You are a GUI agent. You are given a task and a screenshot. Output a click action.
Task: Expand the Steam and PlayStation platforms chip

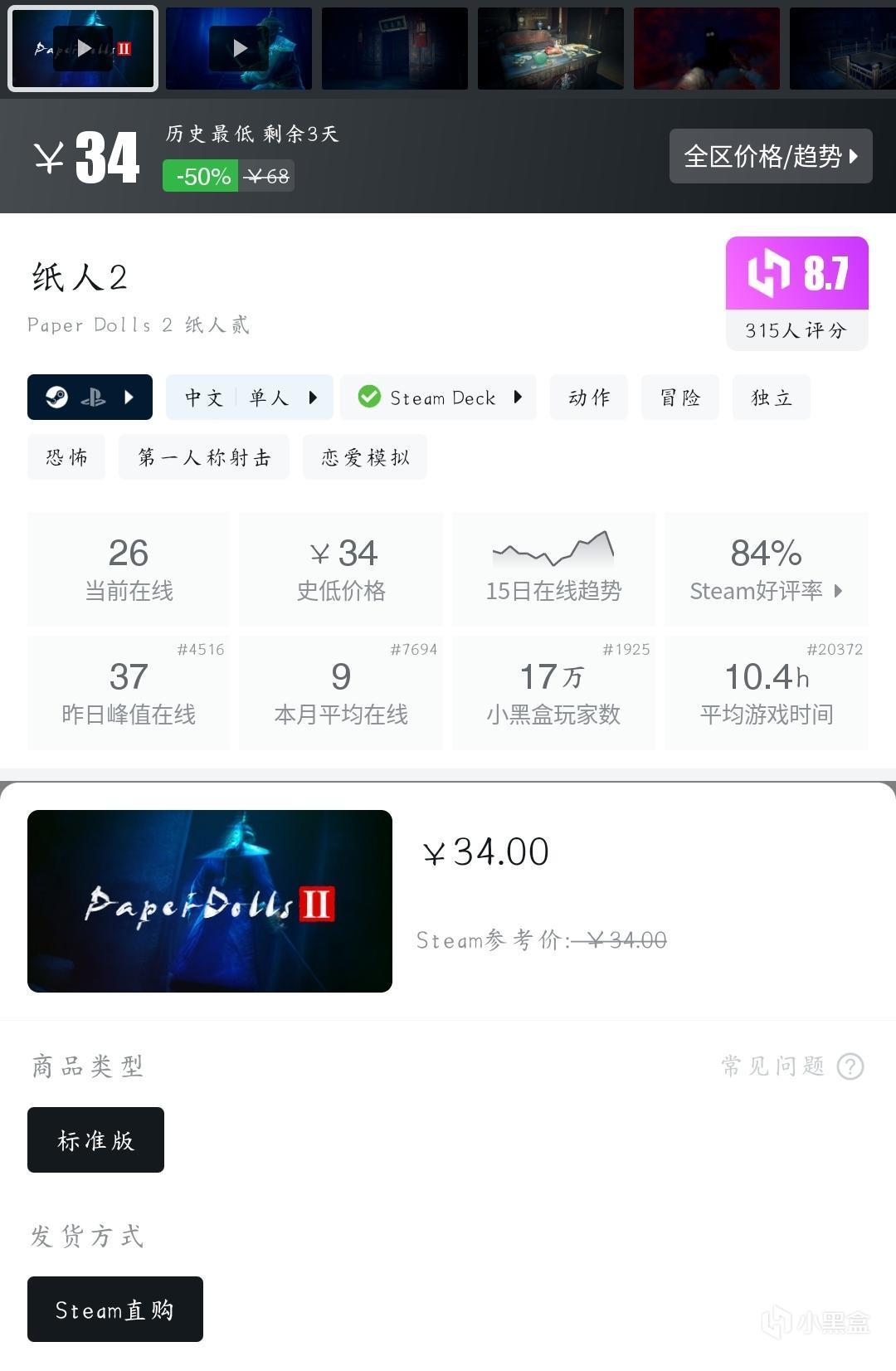tap(90, 398)
